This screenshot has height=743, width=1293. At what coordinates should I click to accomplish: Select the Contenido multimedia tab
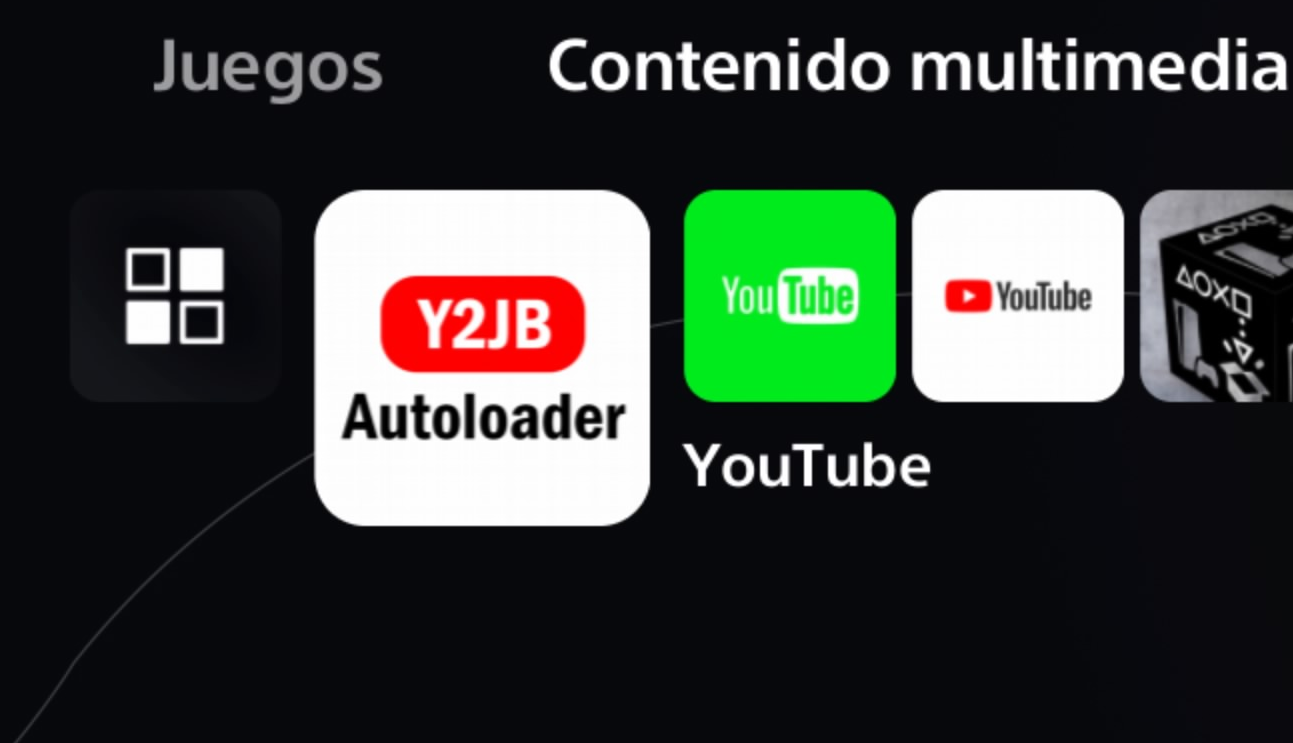click(917, 67)
